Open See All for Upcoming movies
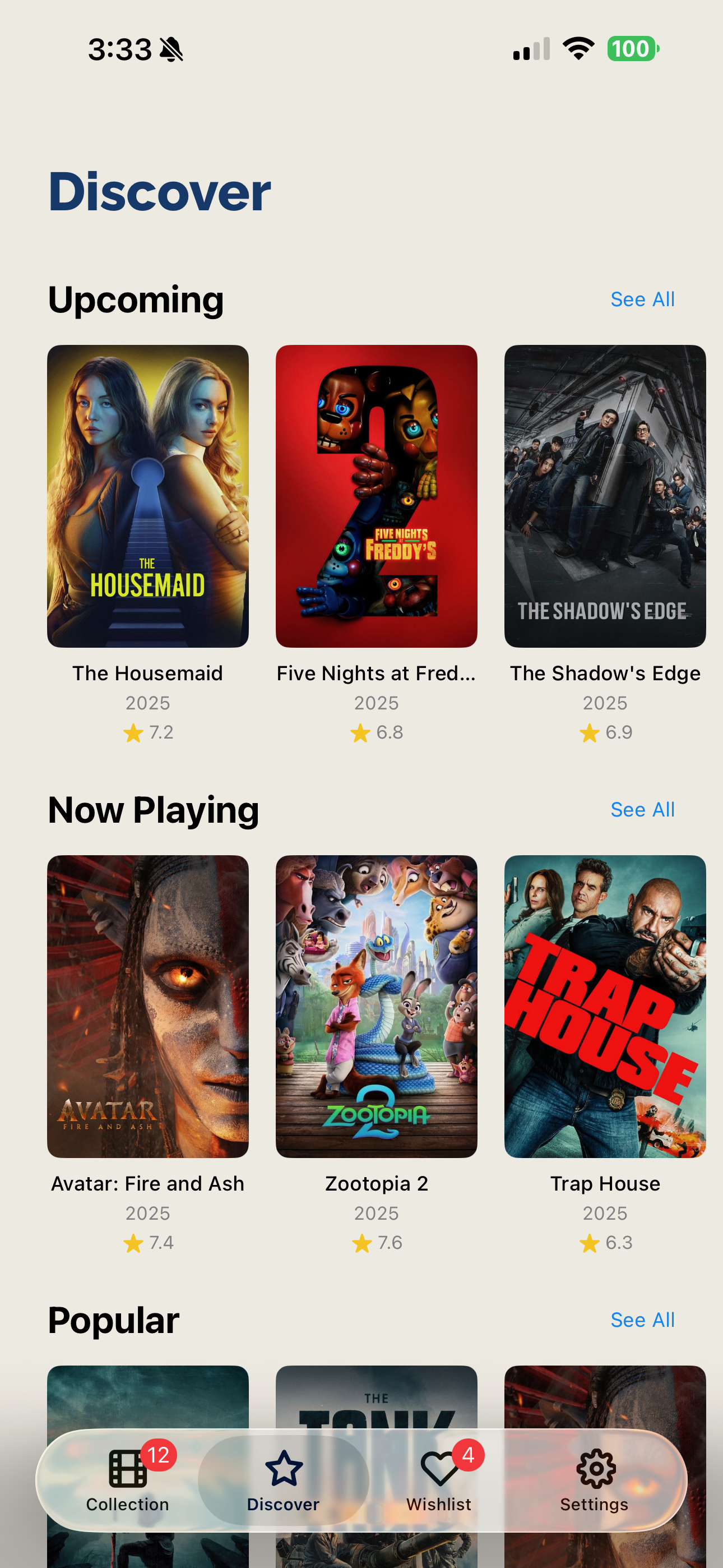This screenshot has height=1568, width=723. pyautogui.click(x=642, y=299)
